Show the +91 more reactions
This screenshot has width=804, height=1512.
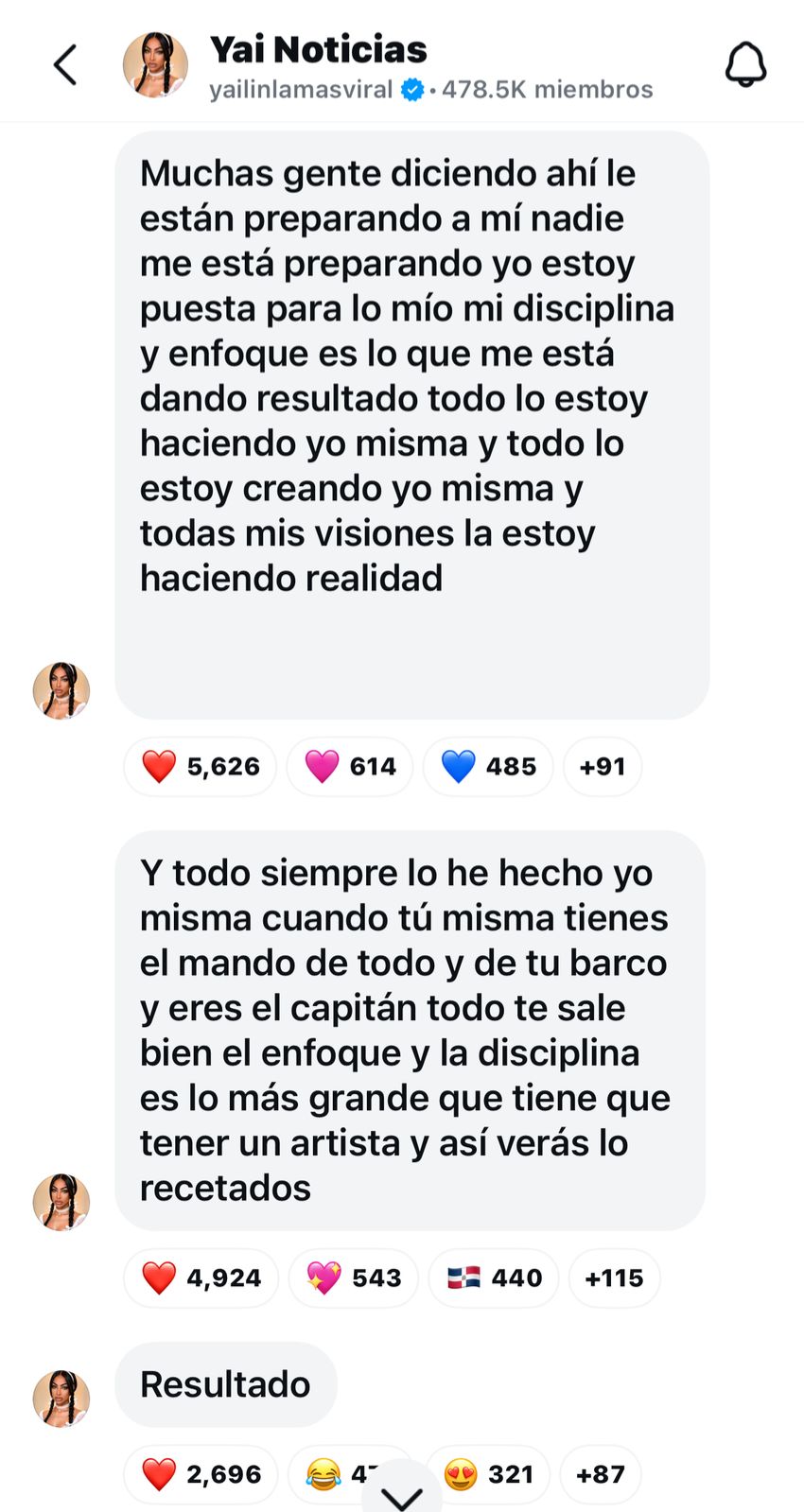(602, 766)
